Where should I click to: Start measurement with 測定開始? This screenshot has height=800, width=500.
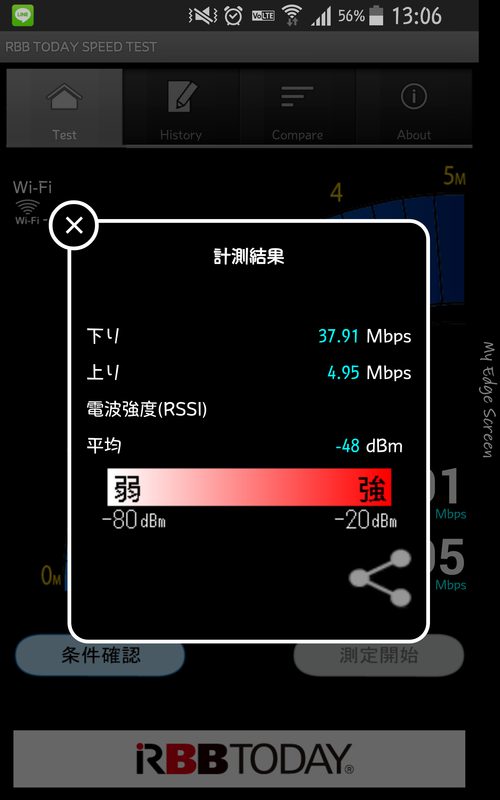point(379,655)
